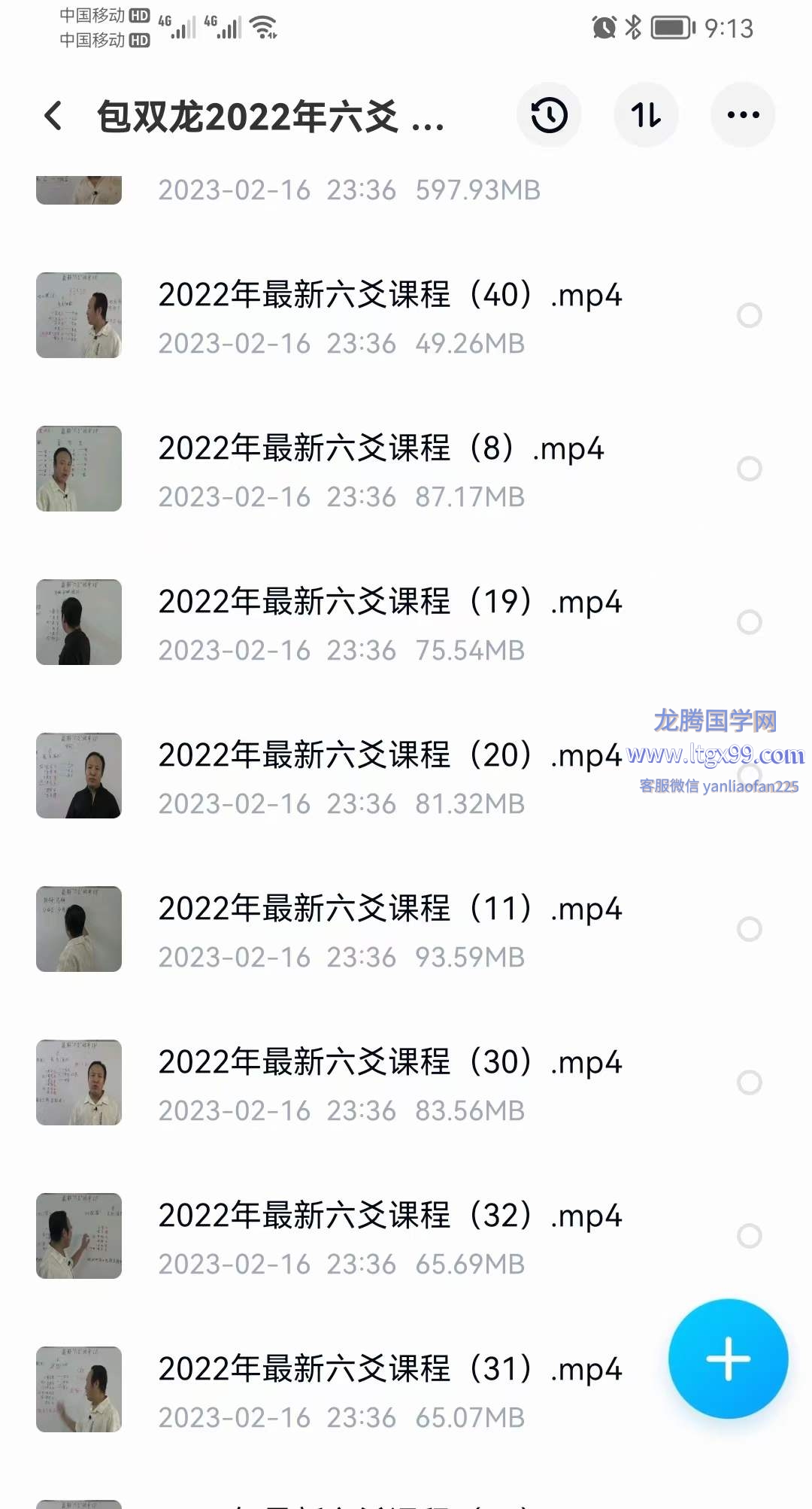Viewport: 812px width, 1509px height.
Task: Select the circle beside course (30) file
Action: [x=749, y=1082]
